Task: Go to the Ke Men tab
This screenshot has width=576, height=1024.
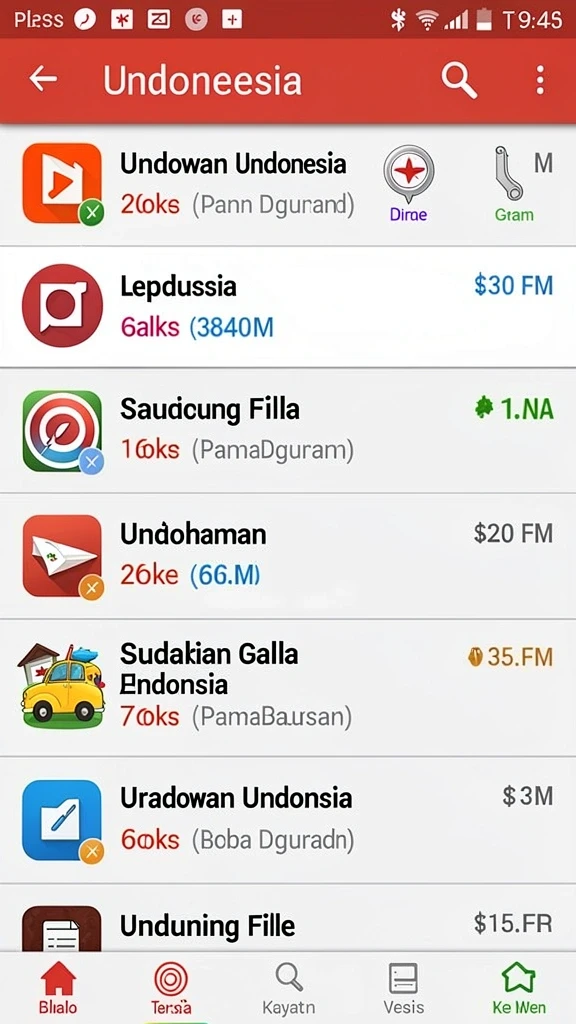Action: click(x=519, y=988)
